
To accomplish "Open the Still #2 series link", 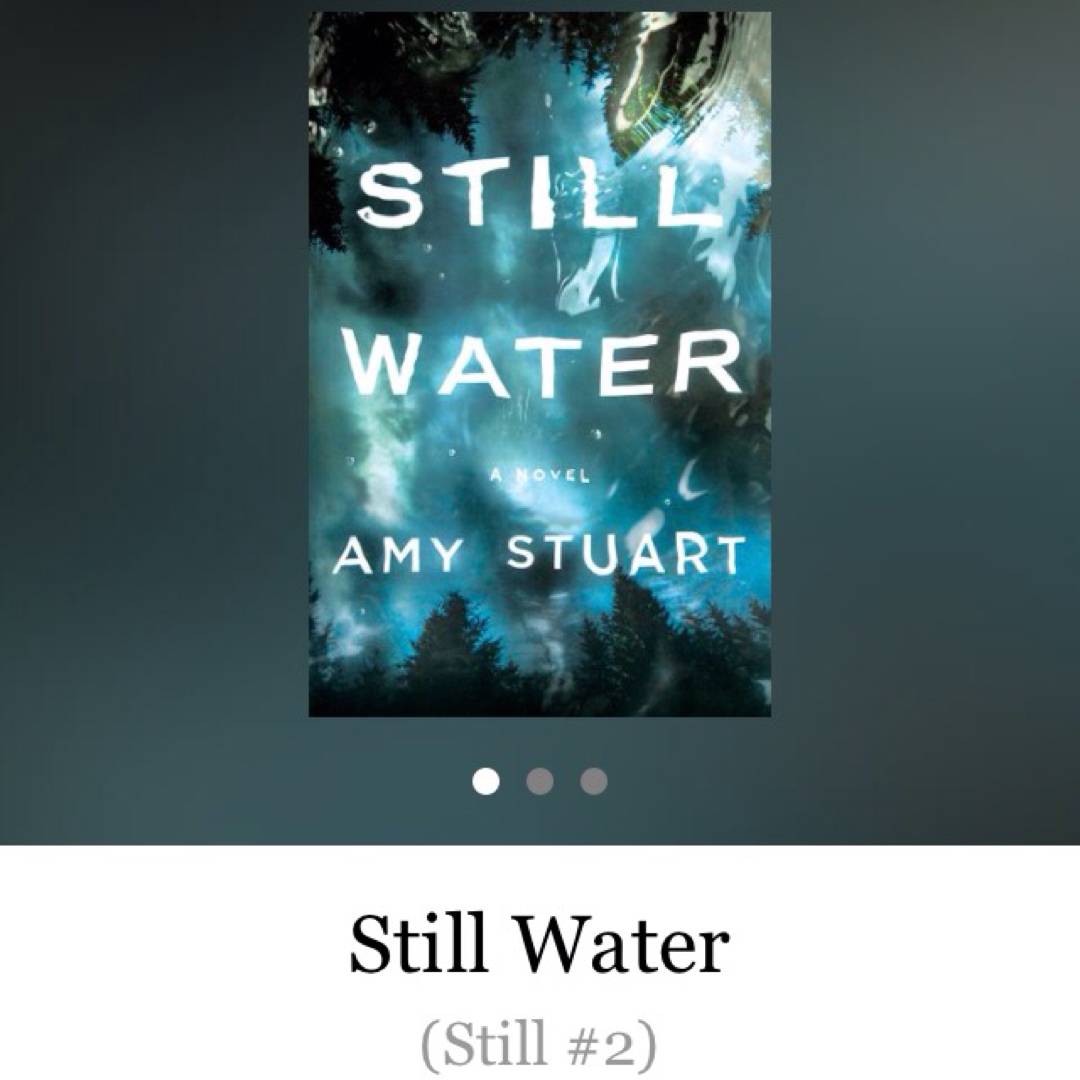I will click(540, 1045).
